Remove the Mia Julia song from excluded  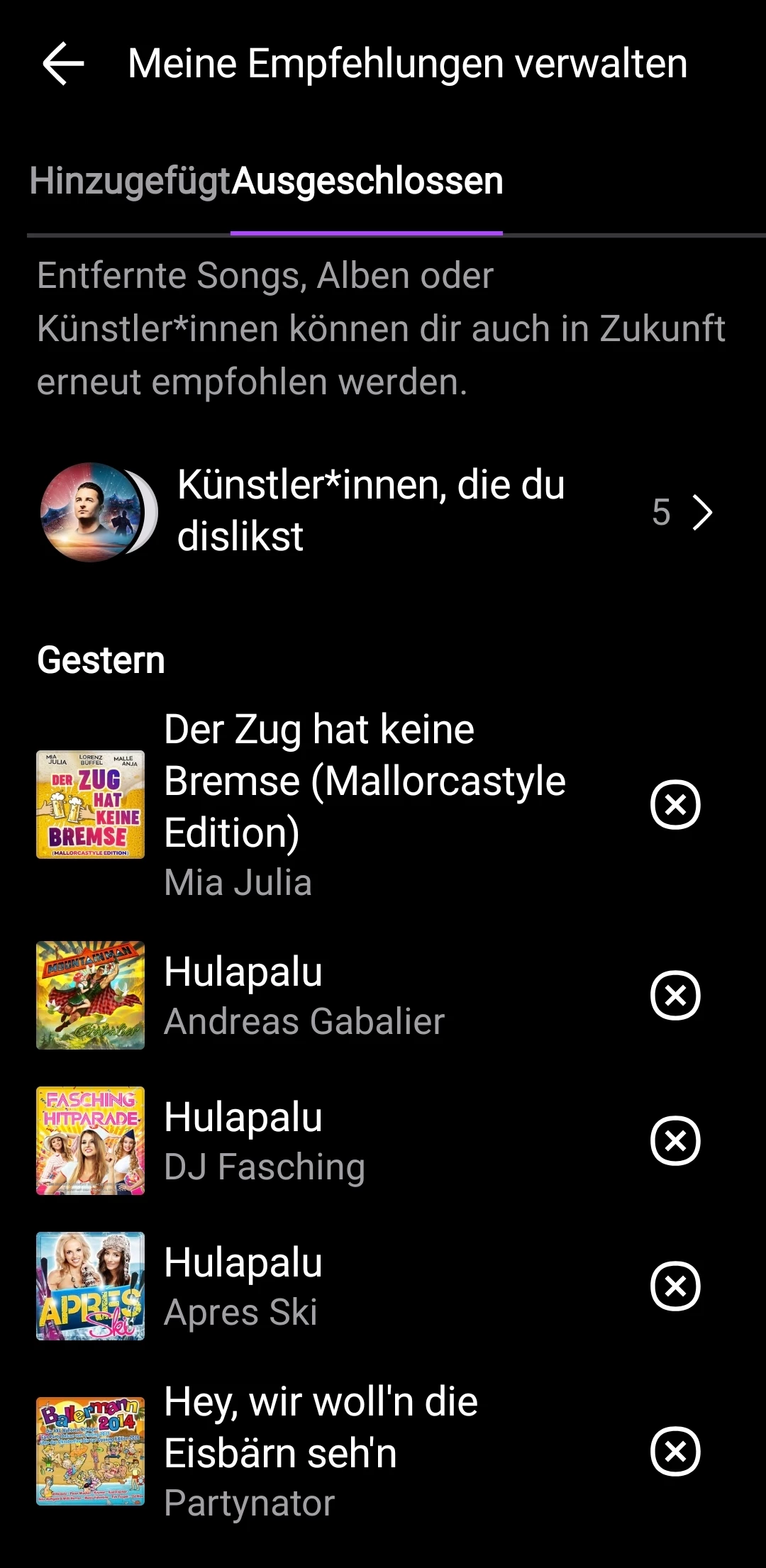[675, 804]
